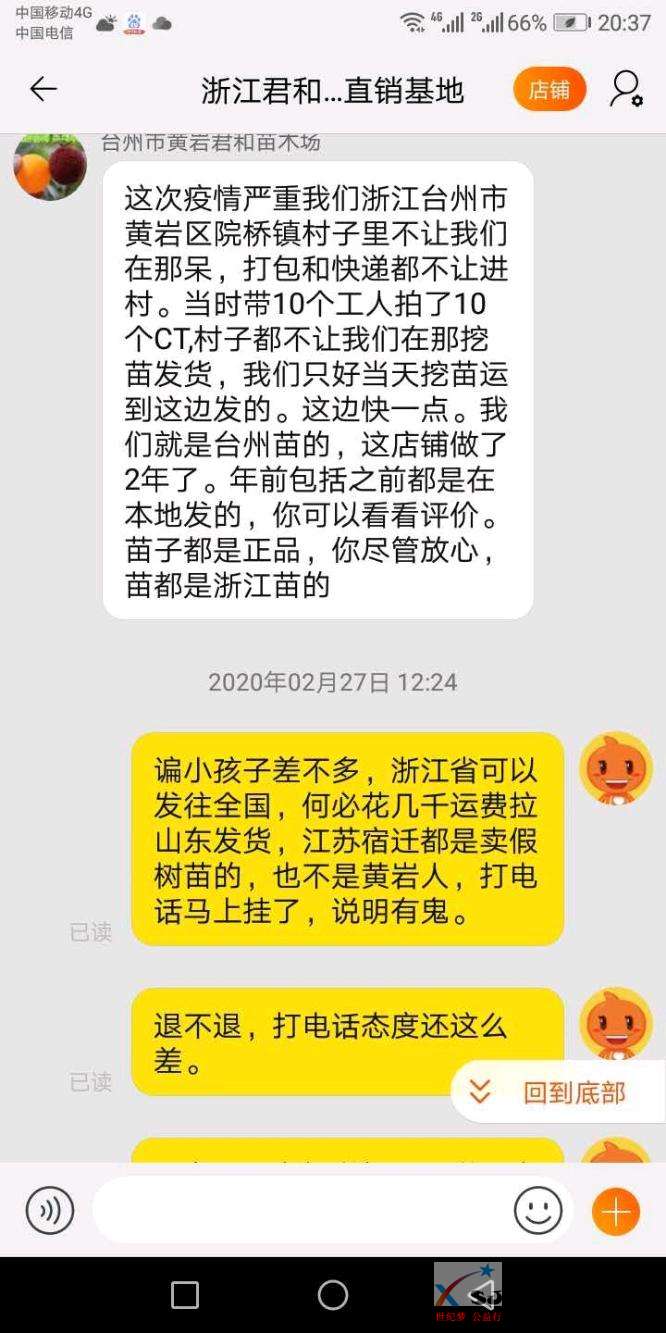Viewport: 666px width, 1333px height.
Task: Open the profile settings icon
Action: tap(626, 90)
